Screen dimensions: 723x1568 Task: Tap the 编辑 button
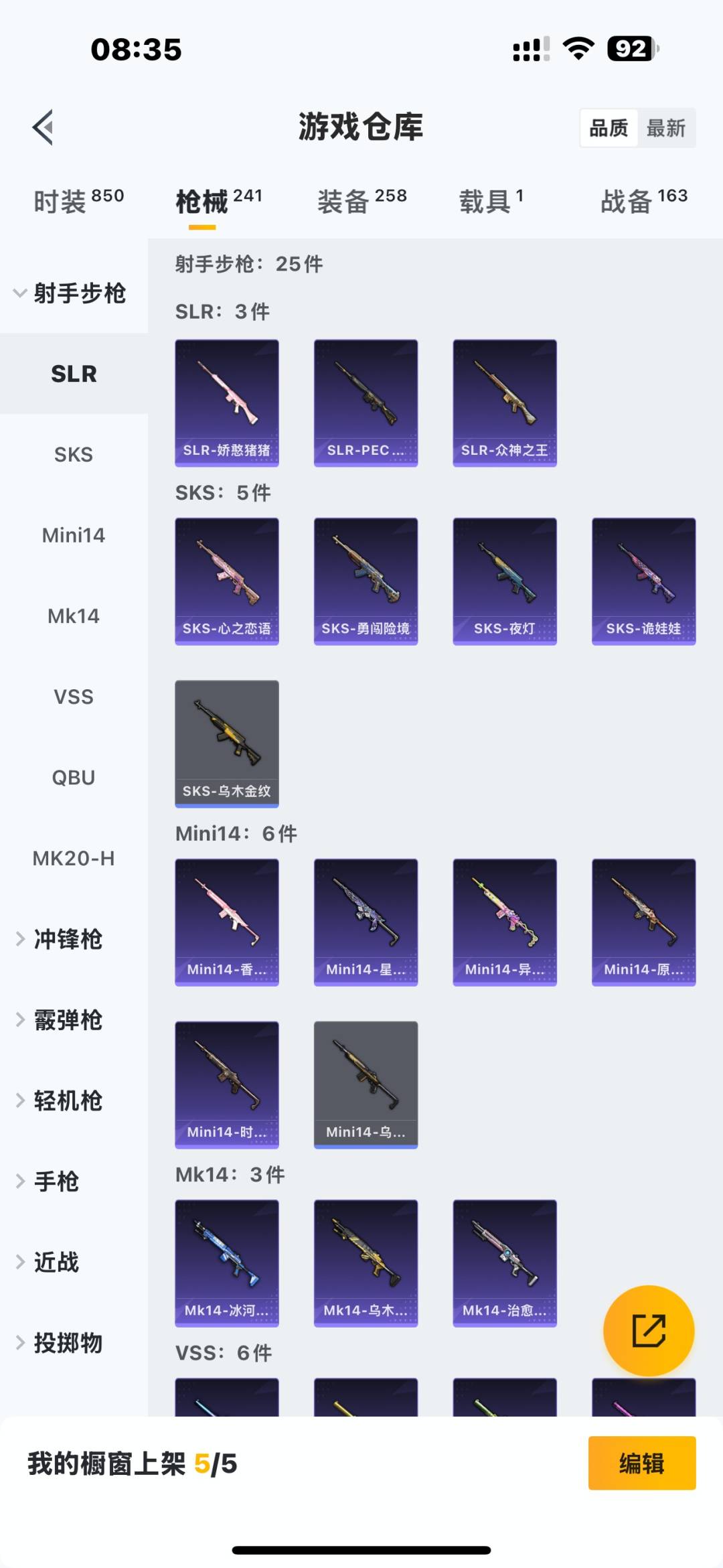coord(641,1464)
